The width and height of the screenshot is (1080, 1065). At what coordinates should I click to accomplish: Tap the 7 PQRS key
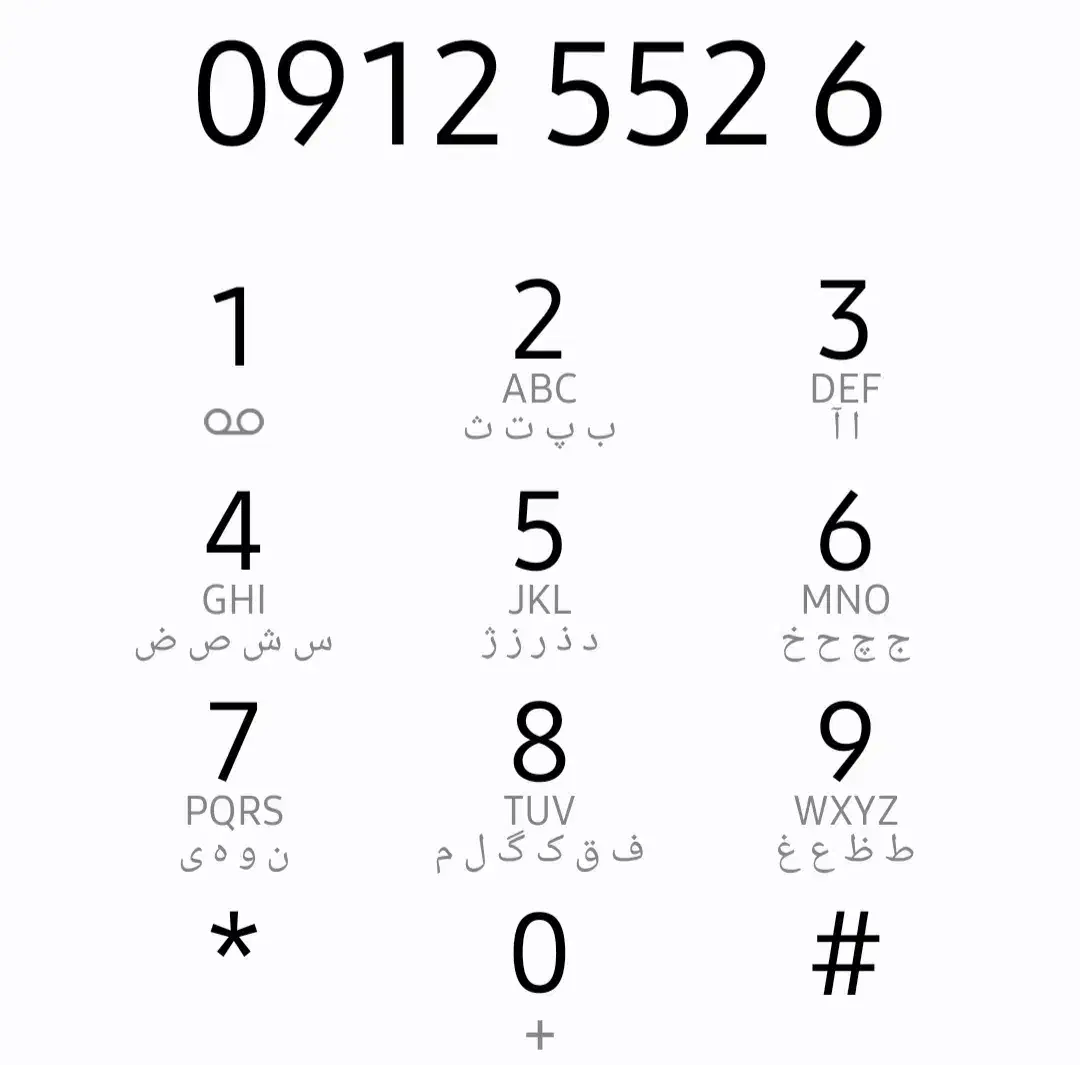[x=234, y=786]
